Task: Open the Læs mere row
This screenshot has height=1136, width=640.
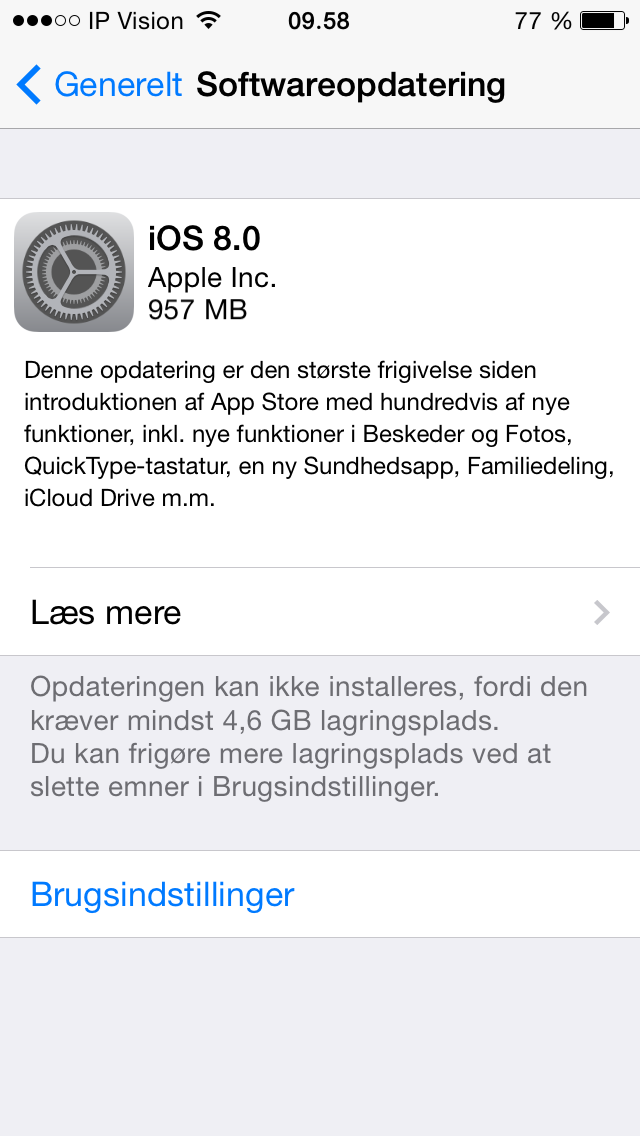Action: (x=320, y=612)
